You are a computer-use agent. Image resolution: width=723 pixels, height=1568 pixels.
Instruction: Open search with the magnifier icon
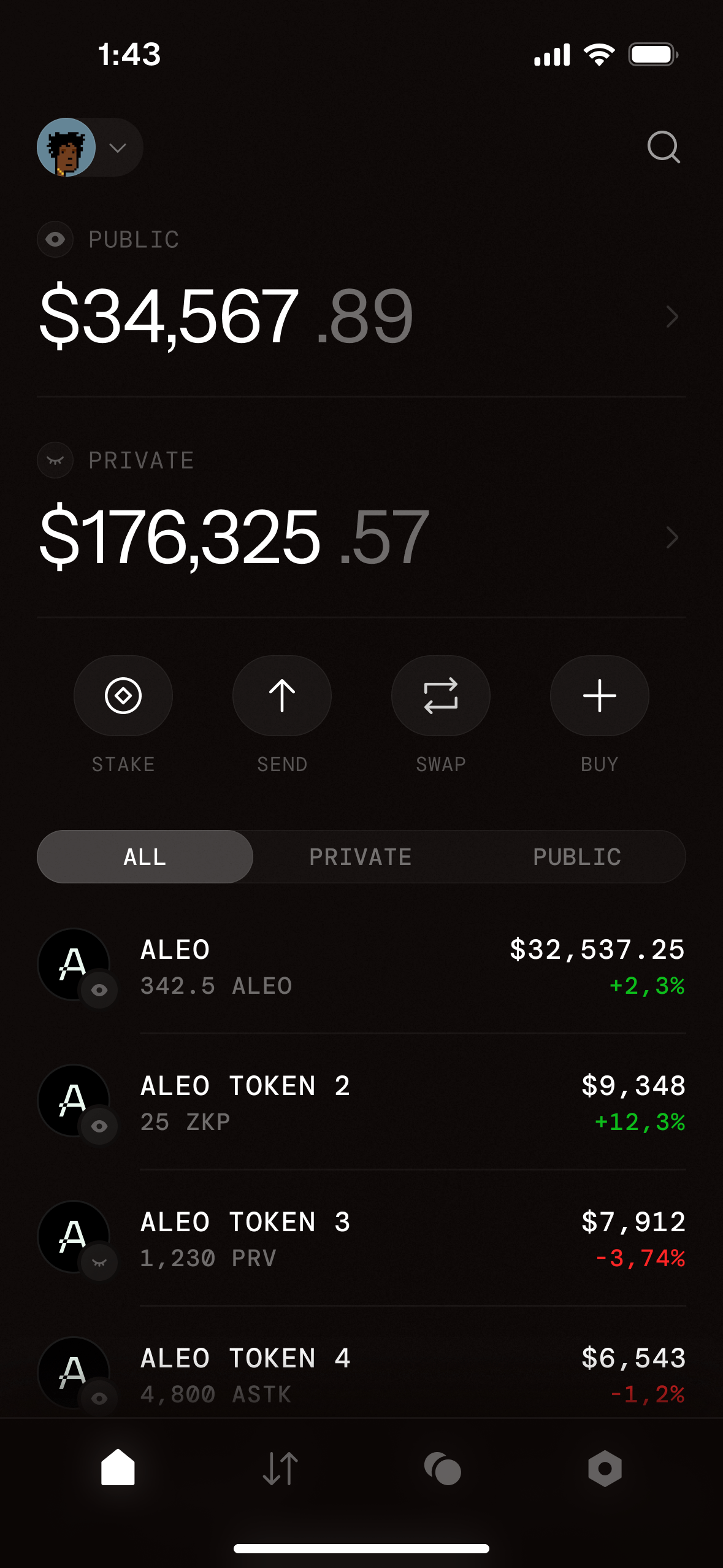664,147
